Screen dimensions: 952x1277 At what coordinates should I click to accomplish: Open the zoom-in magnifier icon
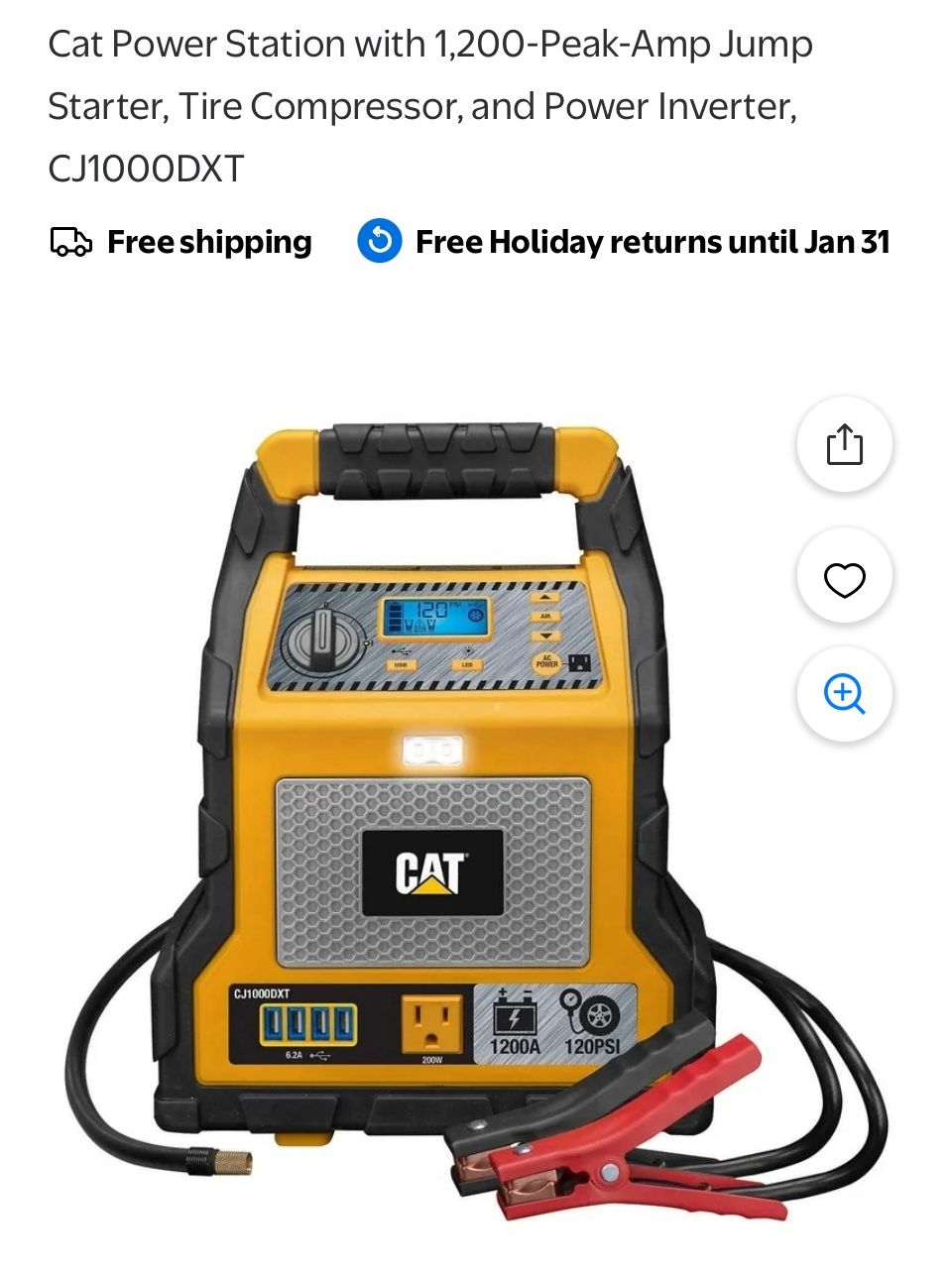(x=844, y=695)
